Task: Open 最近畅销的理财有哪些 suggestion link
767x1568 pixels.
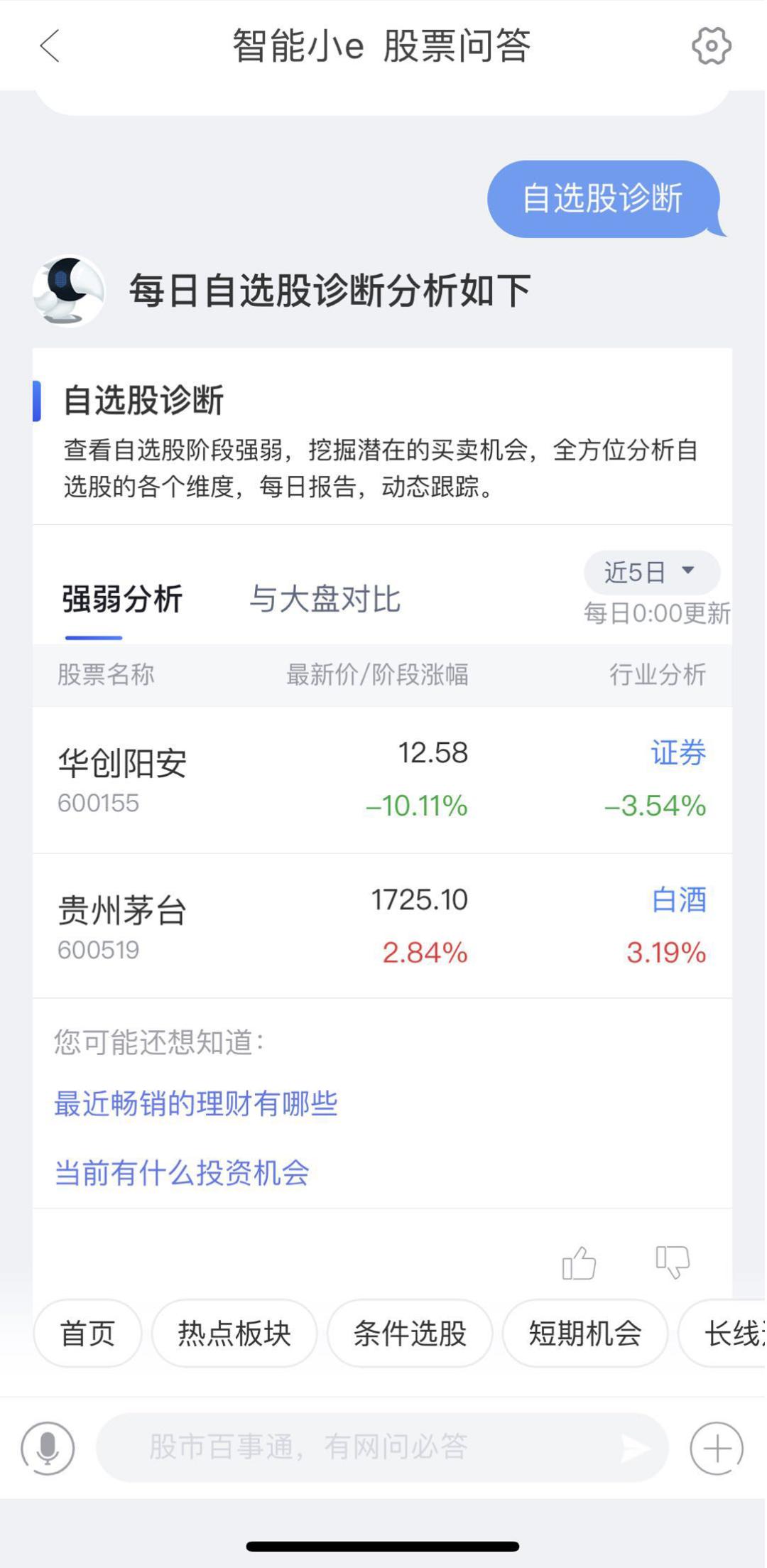Action: click(195, 1103)
